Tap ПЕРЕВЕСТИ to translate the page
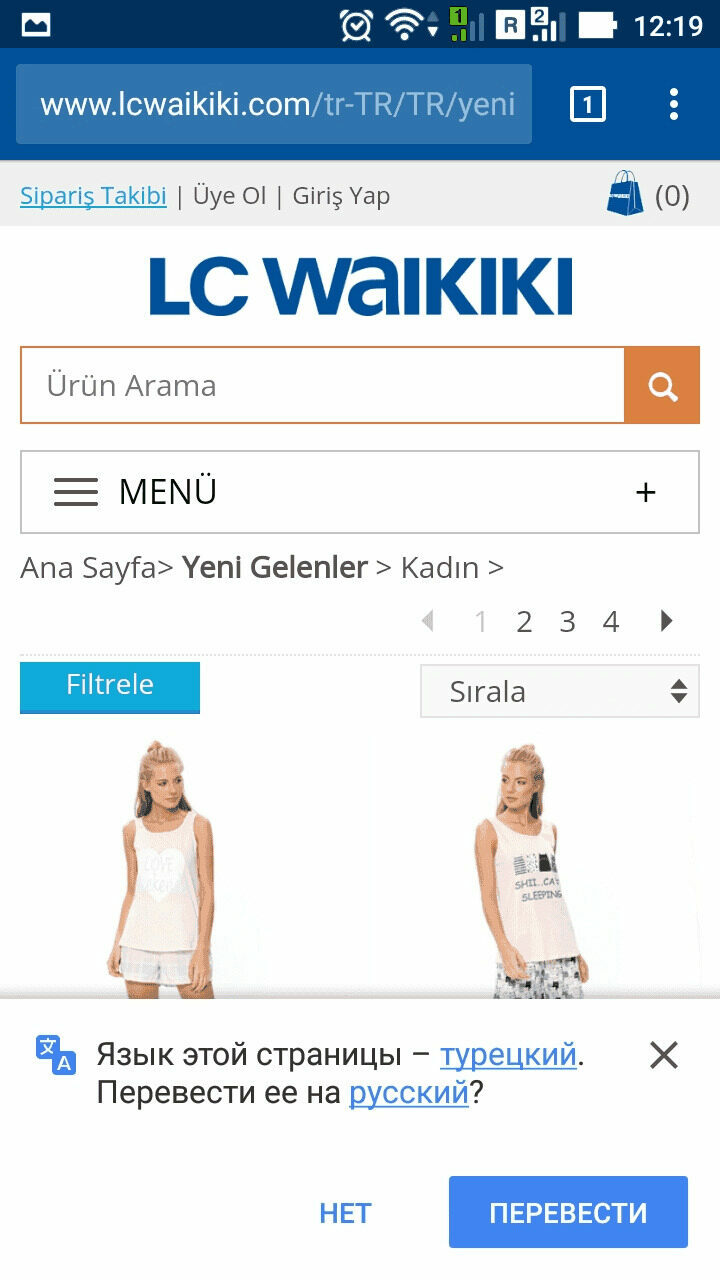 coord(568,1213)
